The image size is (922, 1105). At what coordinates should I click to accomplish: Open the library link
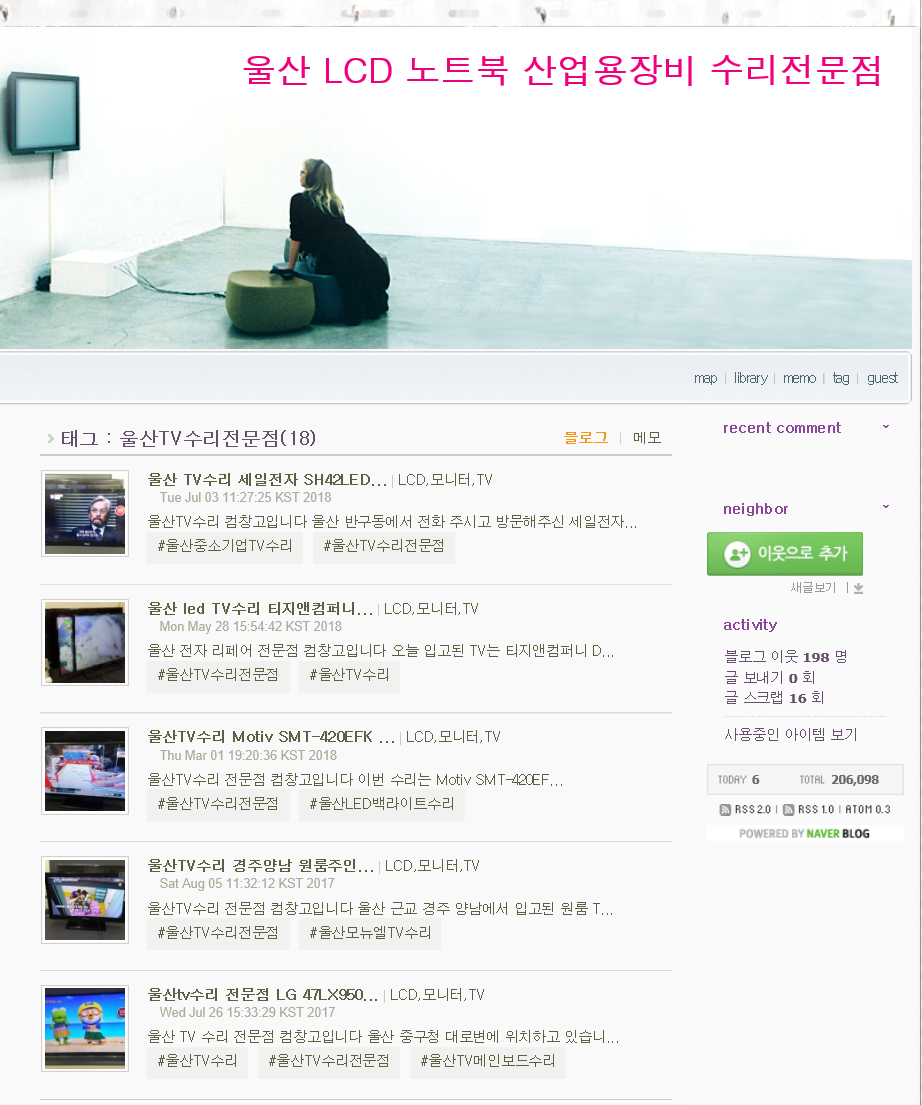click(x=750, y=378)
